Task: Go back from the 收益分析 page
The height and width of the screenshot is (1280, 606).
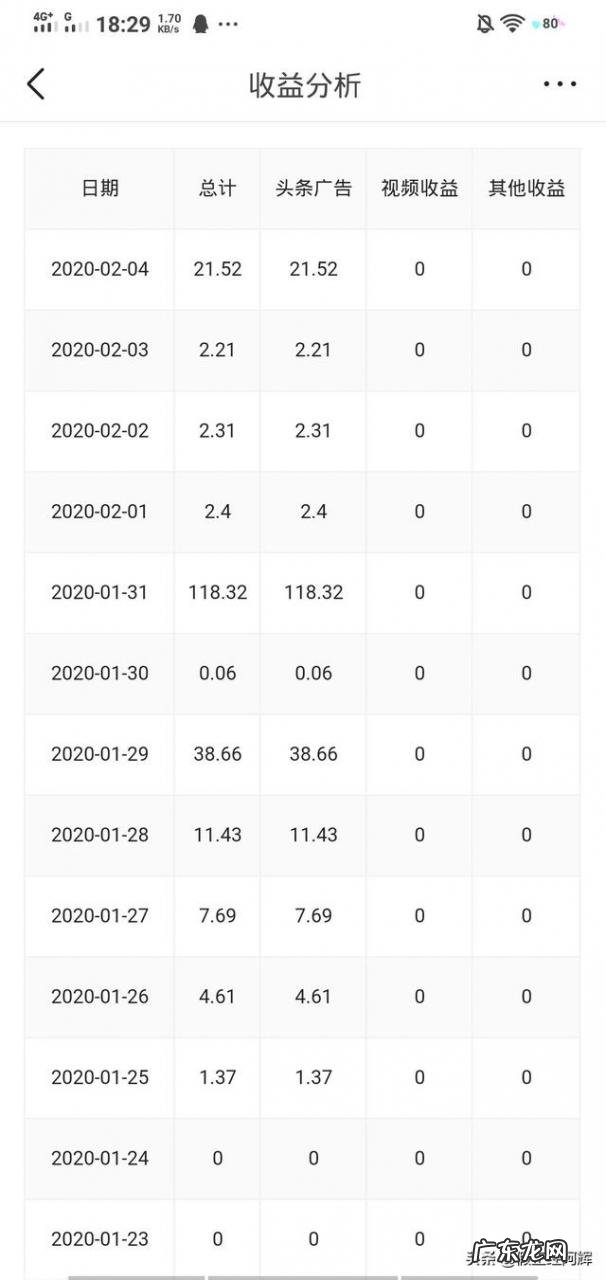Action: [x=36, y=84]
